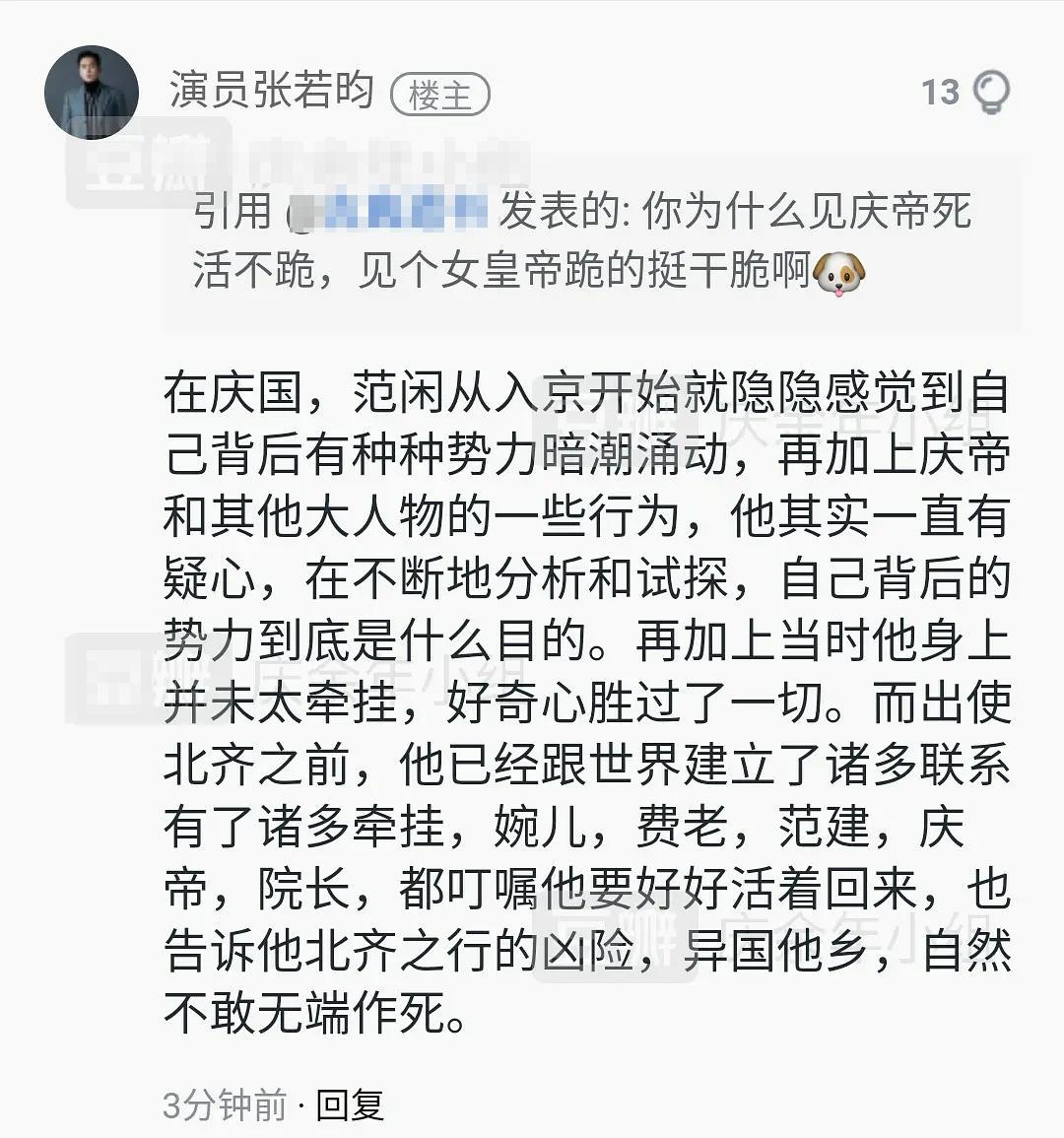The image size is (1064, 1138).
Task: Open the username 演员张若昀
Action: coord(272,92)
